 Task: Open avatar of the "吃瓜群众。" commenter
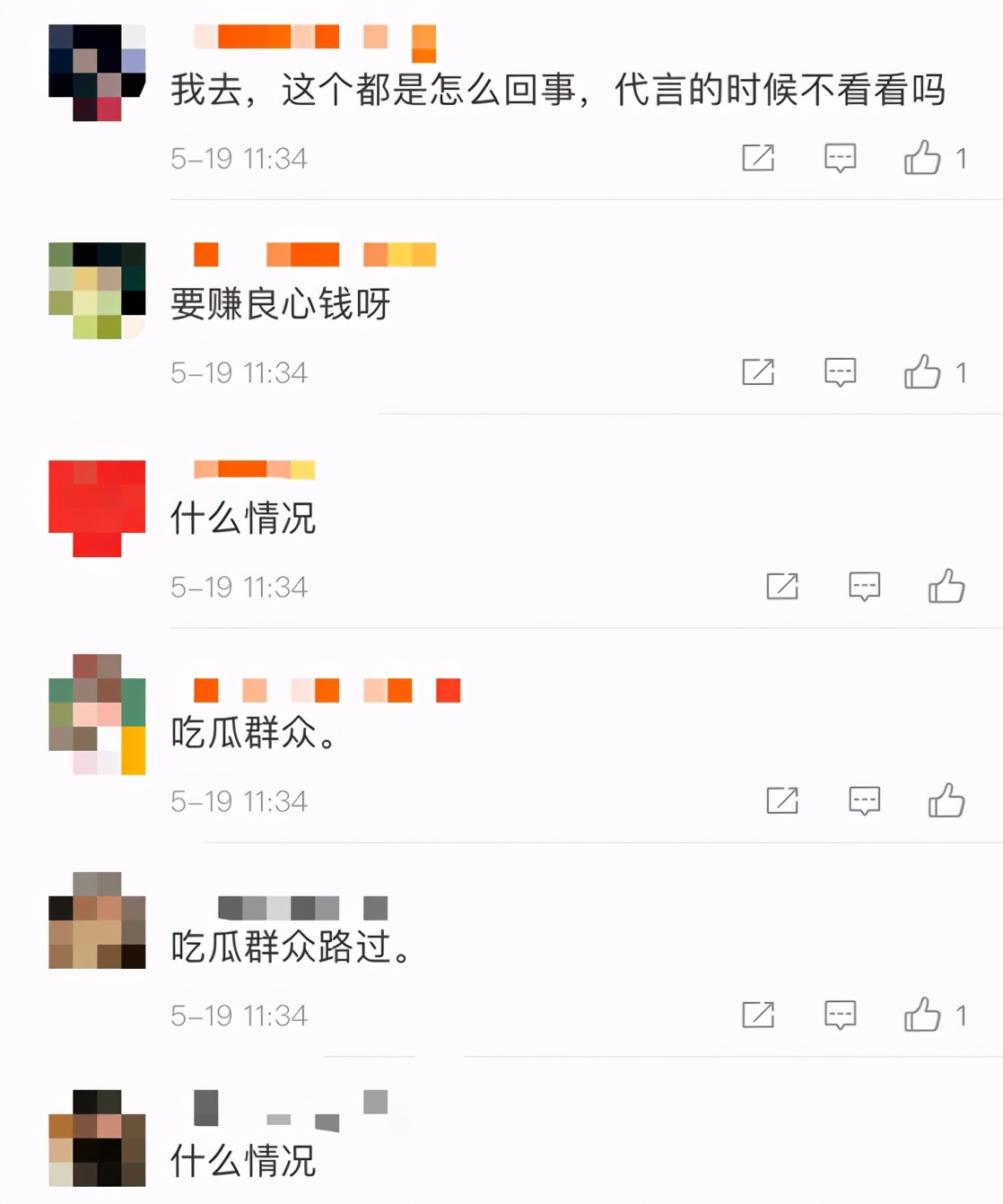coord(97,714)
